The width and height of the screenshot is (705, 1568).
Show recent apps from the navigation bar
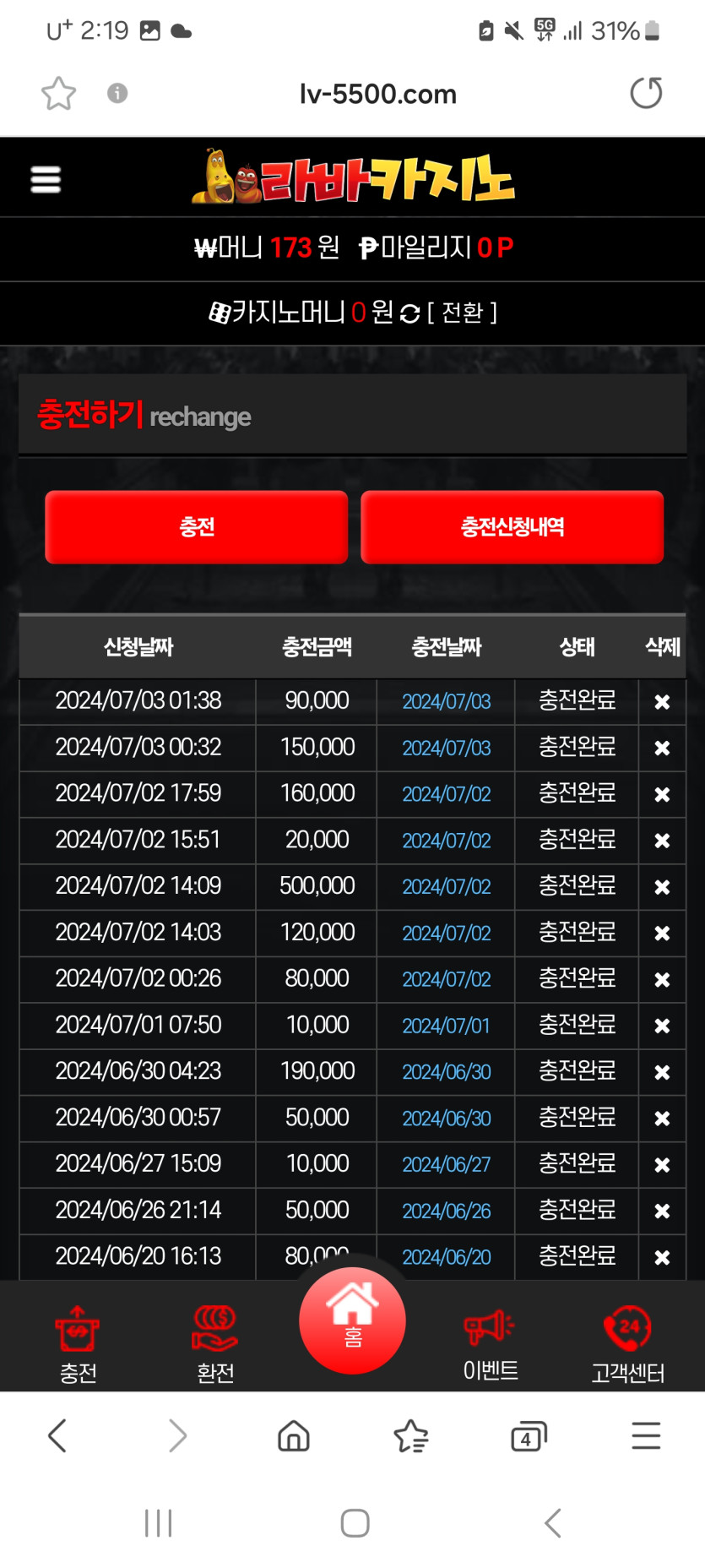point(158,1523)
